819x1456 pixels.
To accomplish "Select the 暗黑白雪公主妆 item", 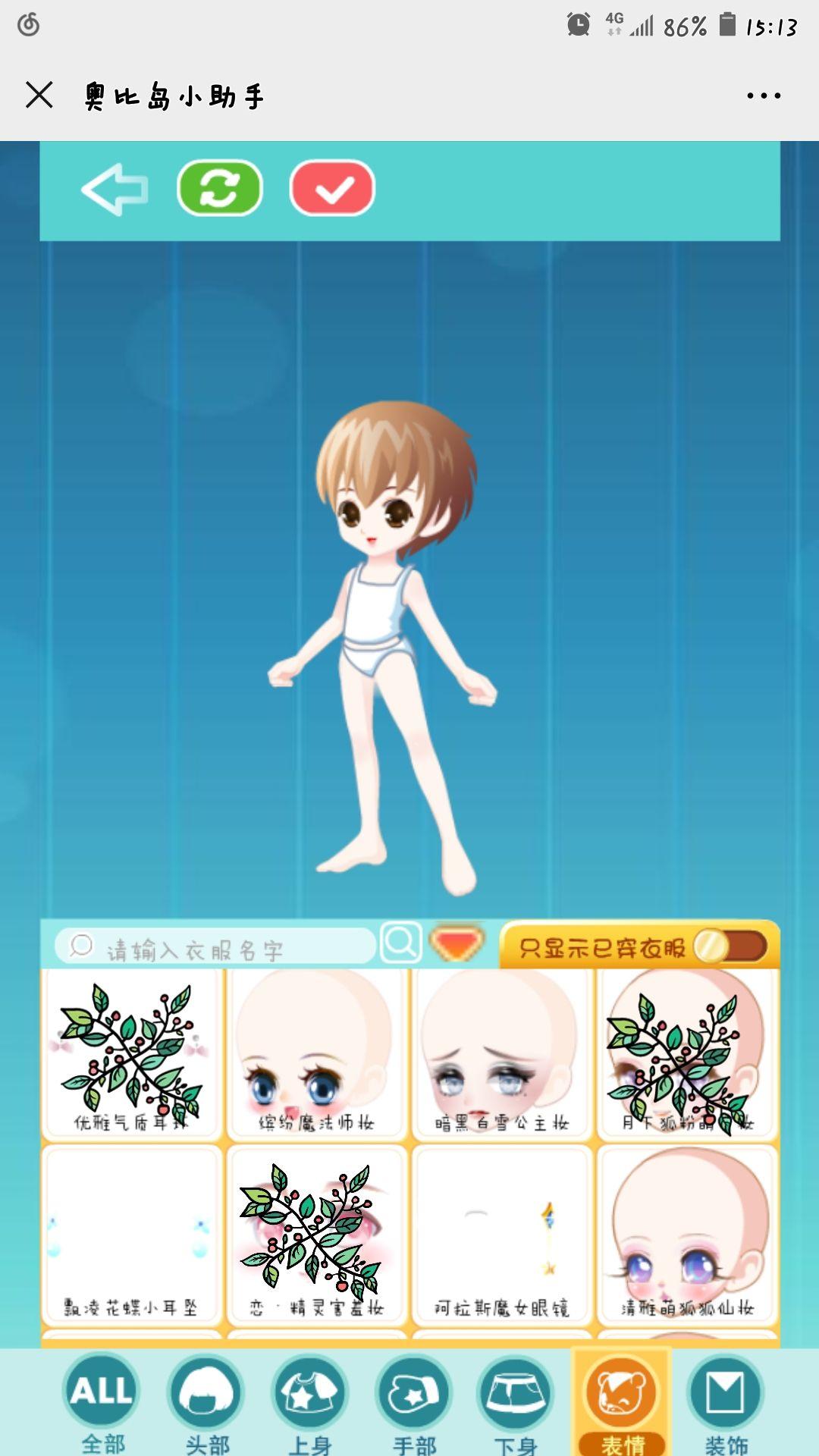I will point(502,1054).
